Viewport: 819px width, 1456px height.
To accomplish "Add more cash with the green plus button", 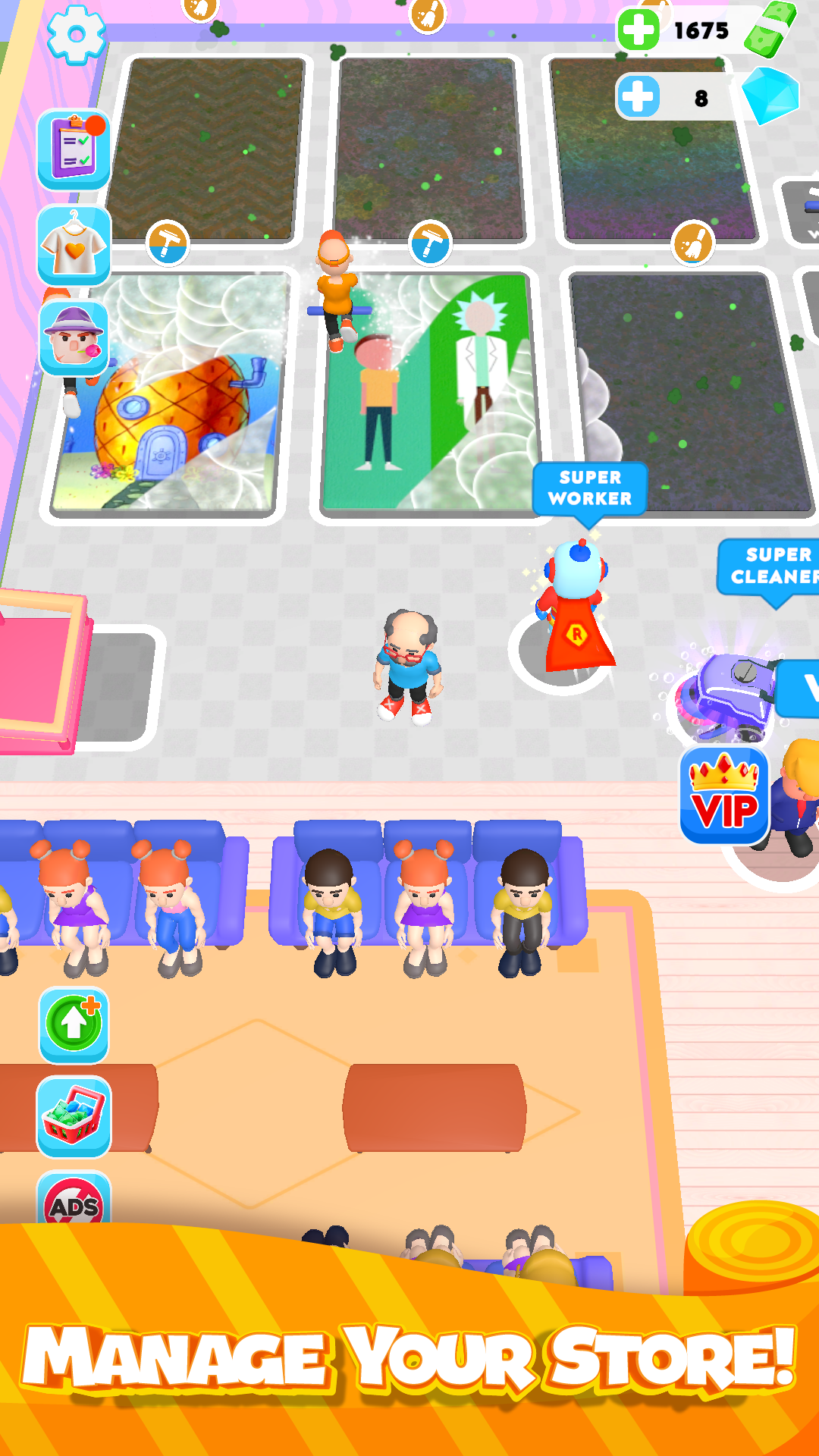I will 637,29.
